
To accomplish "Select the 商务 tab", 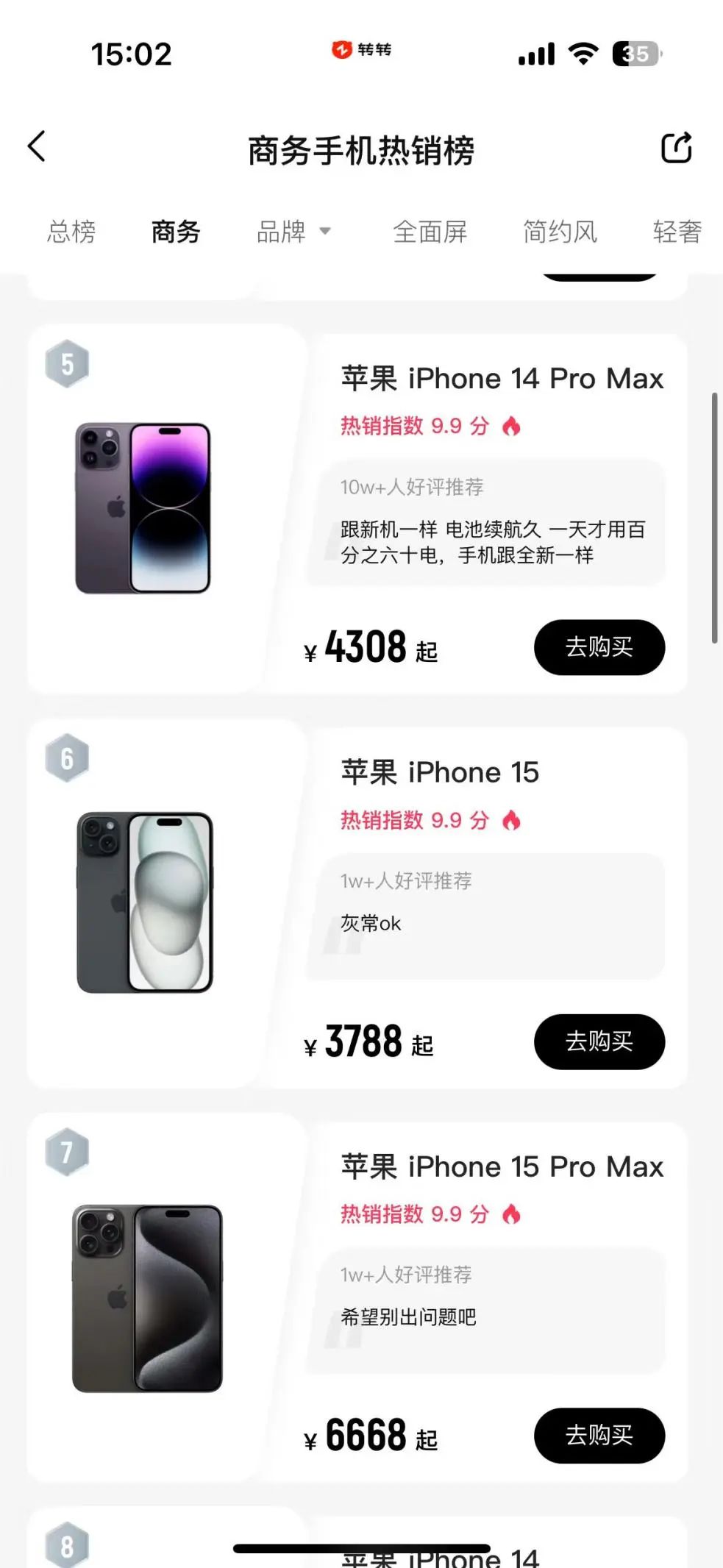I will pyautogui.click(x=176, y=232).
